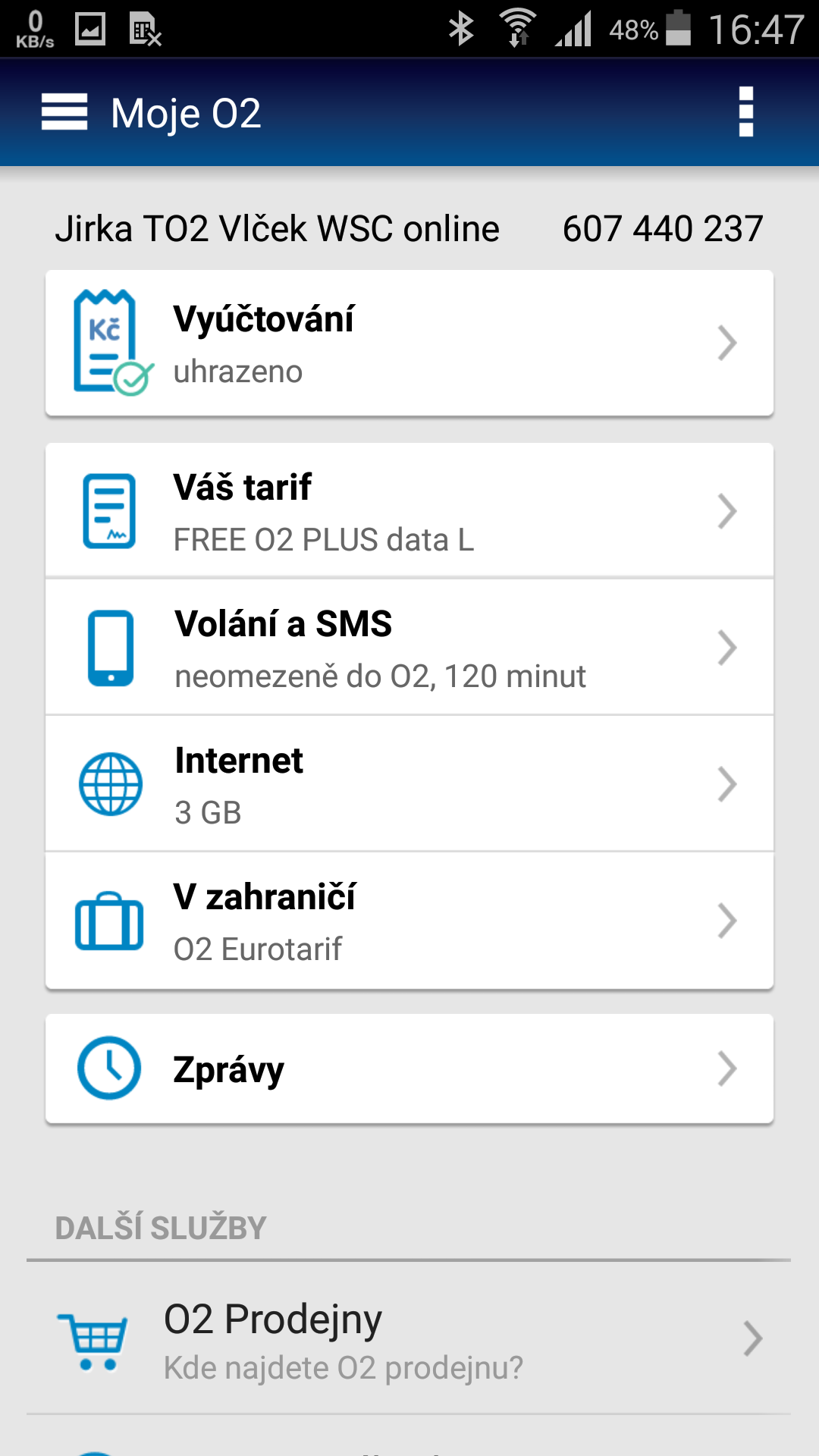Image resolution: width=819 pixels, height=1456 pixels.
Task: View Váš tarif details
Action: pos(409,510)
